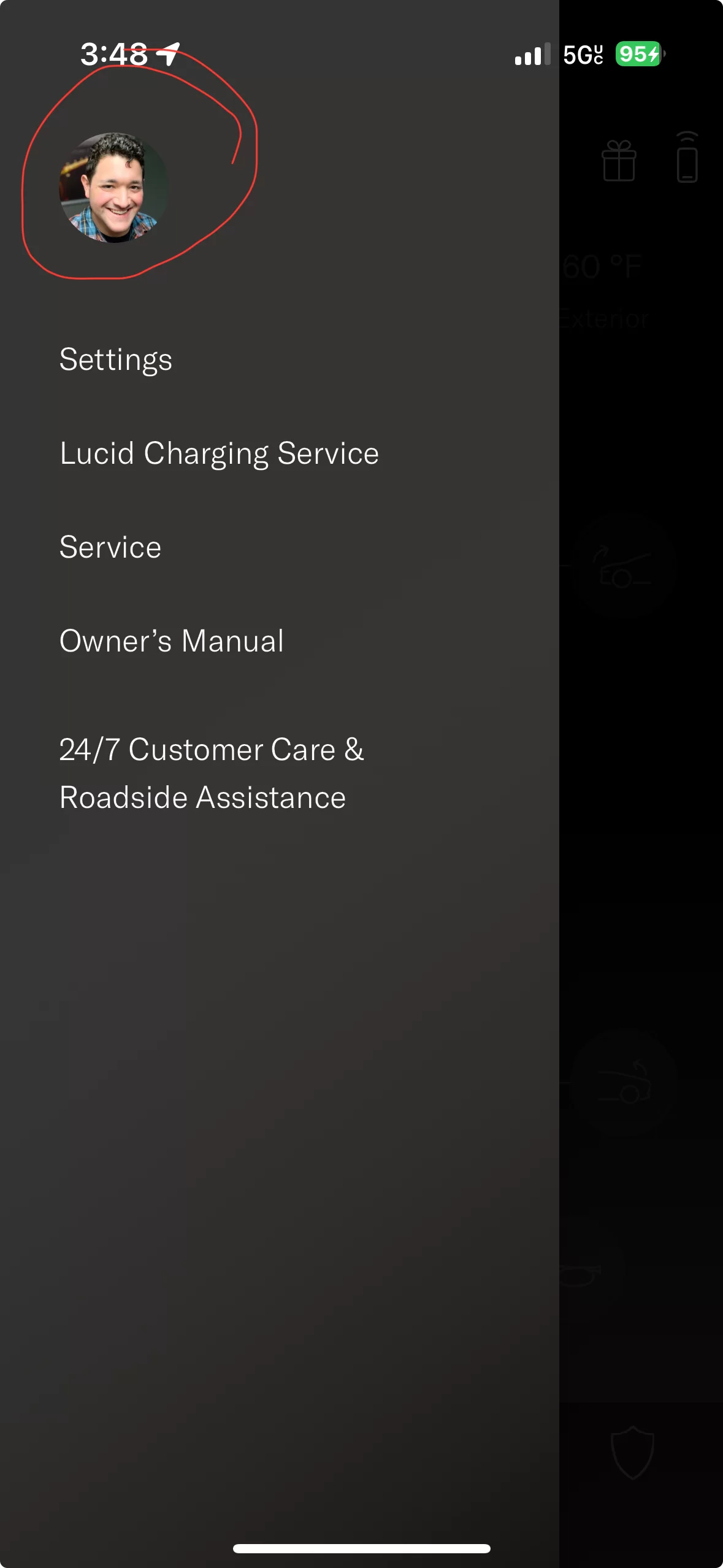The image size is (723, 1568).
Task: Open 24/7 Customer Care & Roadside Assistance
Action: click(x=212, y=774)
